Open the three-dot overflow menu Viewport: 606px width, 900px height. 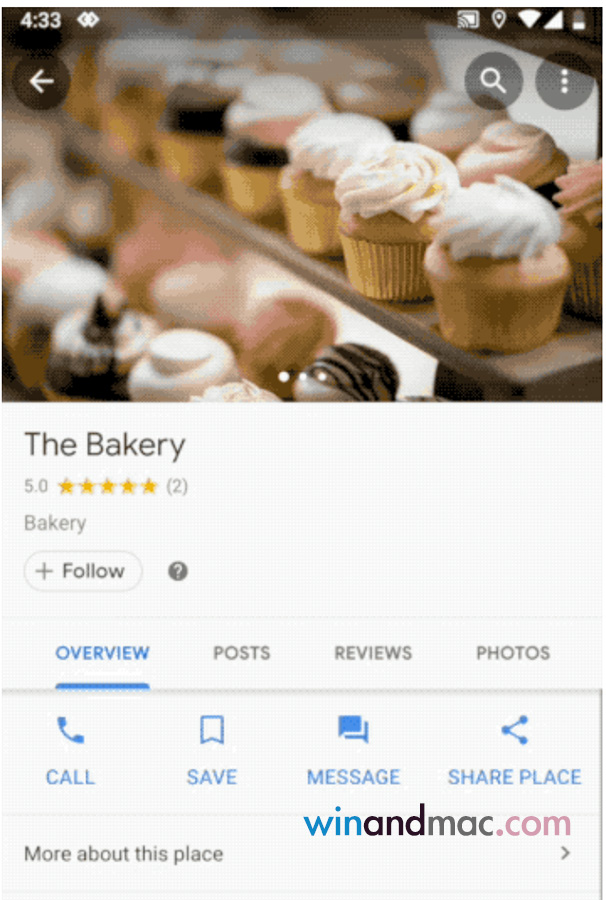pos(564,81)
